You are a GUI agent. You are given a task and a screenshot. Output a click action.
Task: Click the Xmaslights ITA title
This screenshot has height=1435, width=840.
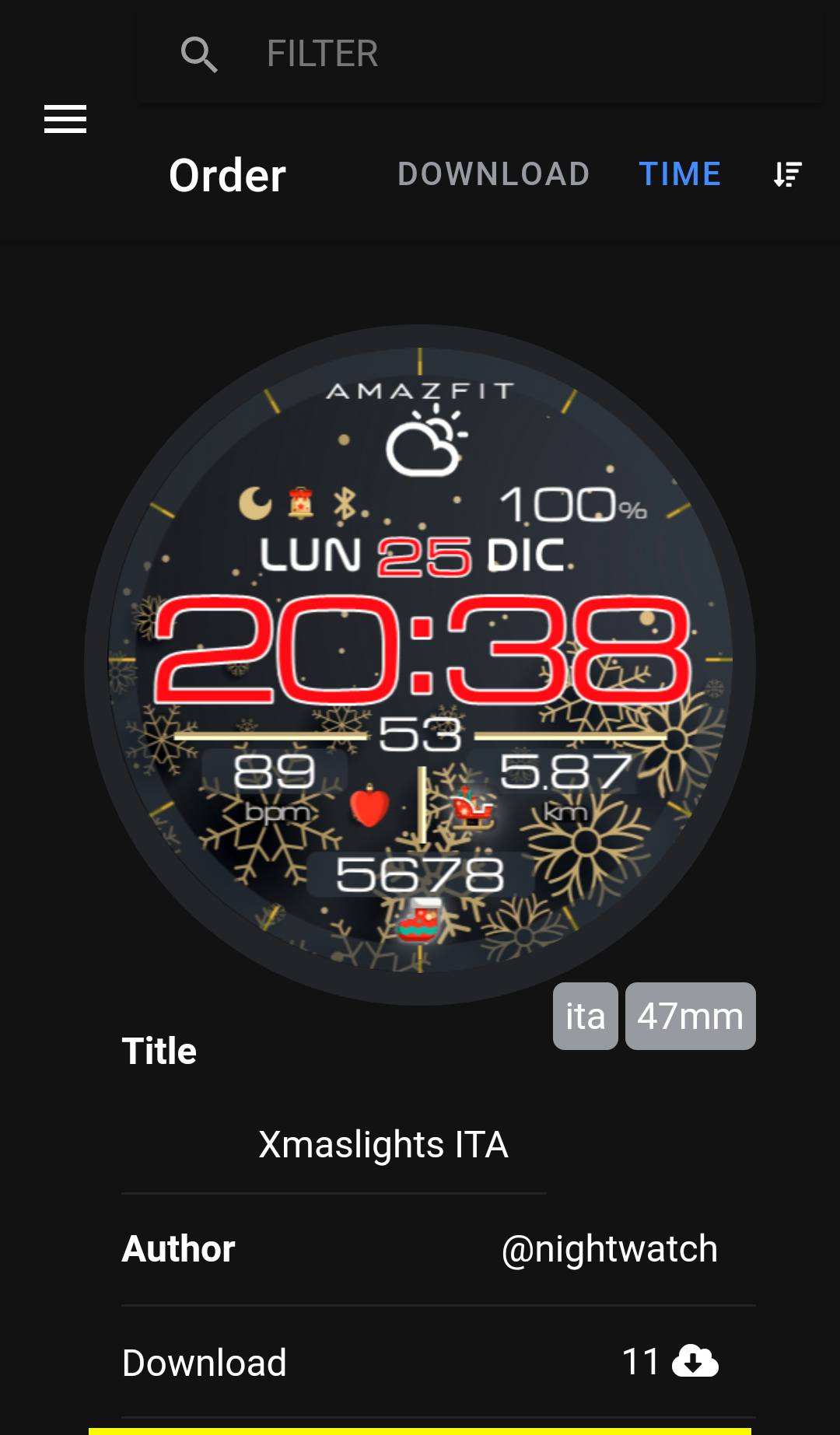point(385,1143)
